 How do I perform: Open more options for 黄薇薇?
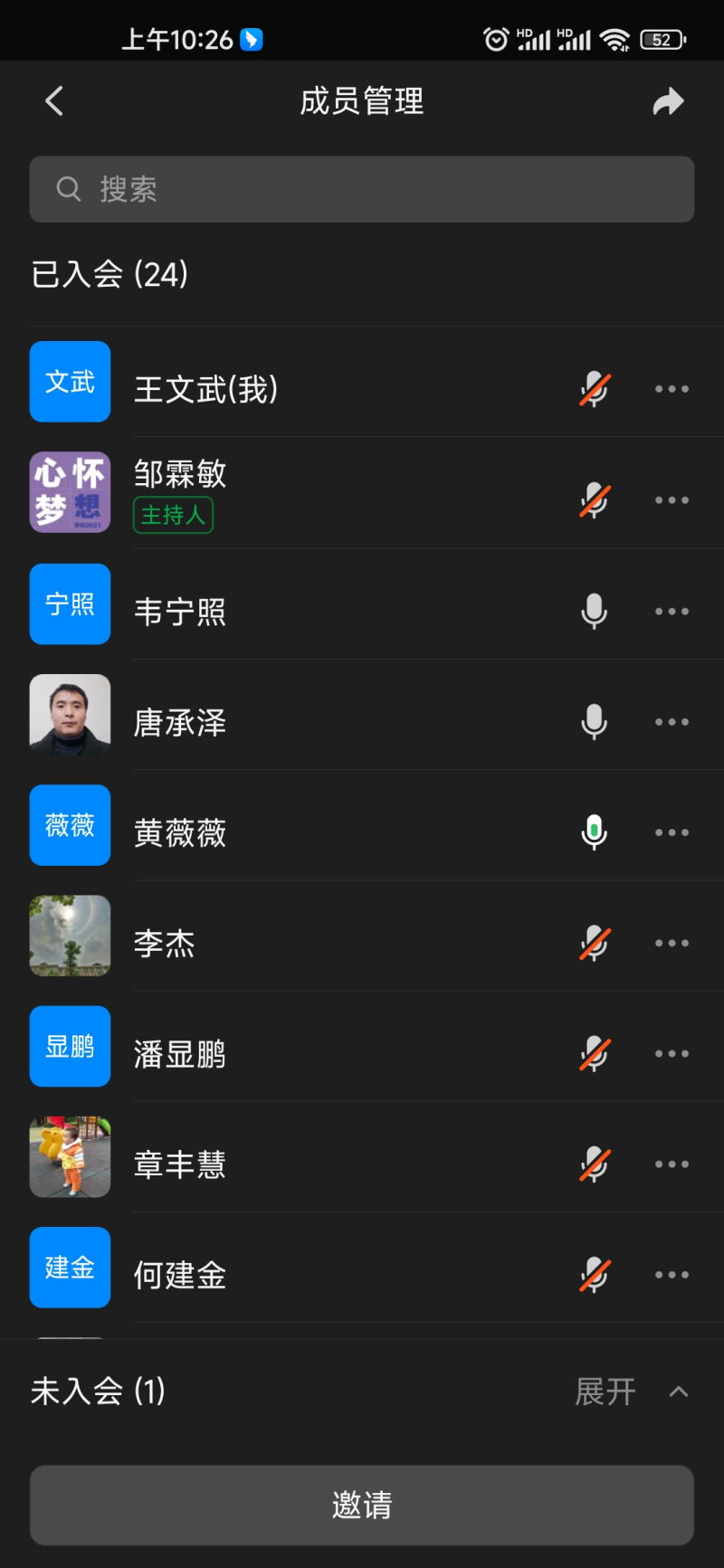click(x=672, y=832)
